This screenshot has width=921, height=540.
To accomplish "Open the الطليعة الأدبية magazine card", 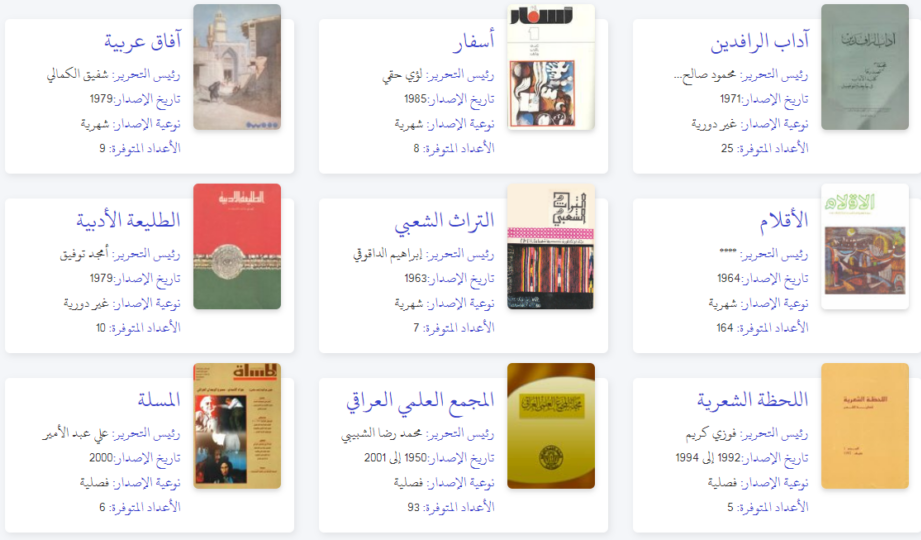I will [129, 221].
